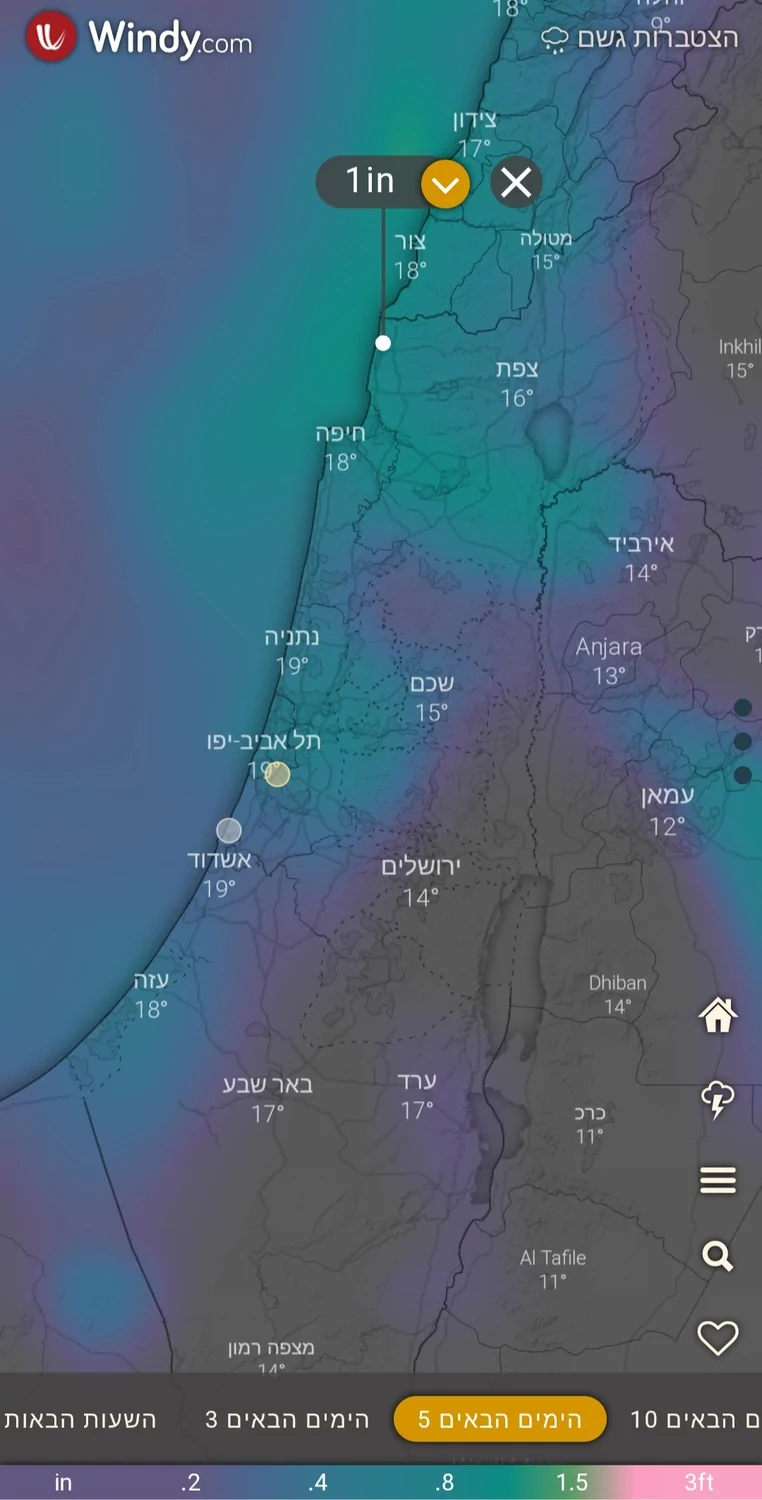Switch to the next hours accumulation
Image resolution: width=762 pixels, height=1500 pixels.
[80, 1420]
